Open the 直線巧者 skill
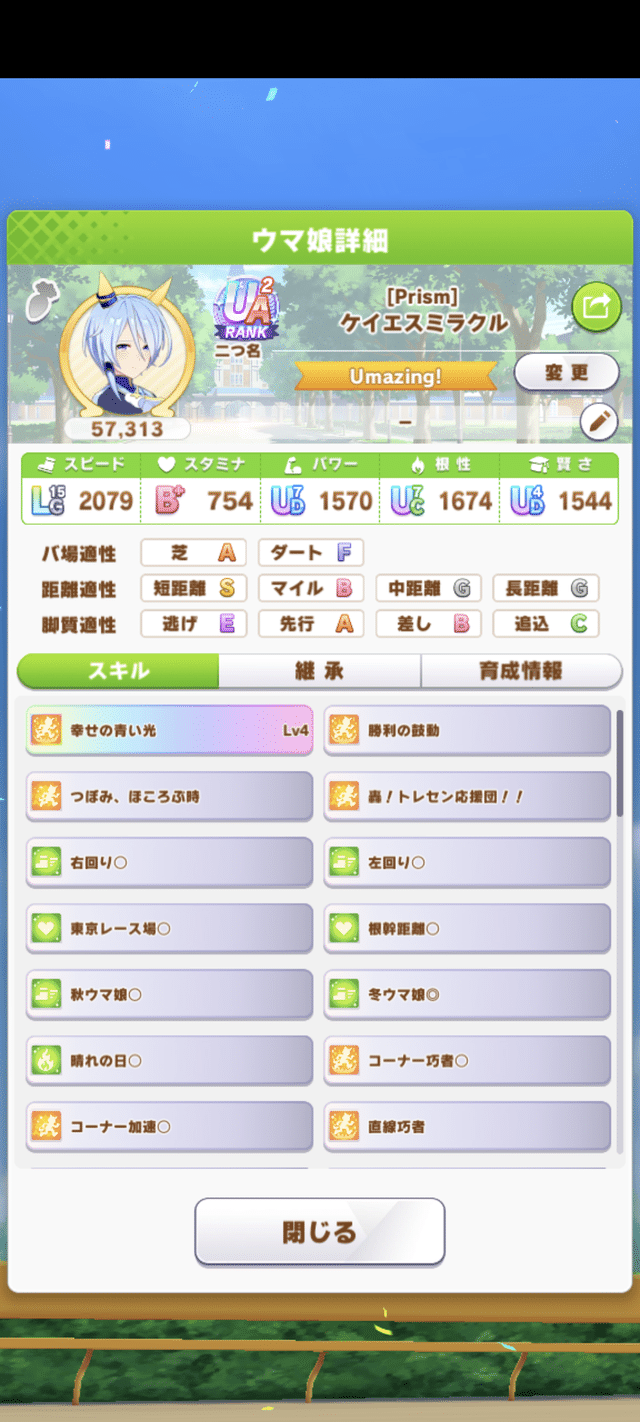The width and height of the screenshot is (640, 1422). (x=467, y=1126)
